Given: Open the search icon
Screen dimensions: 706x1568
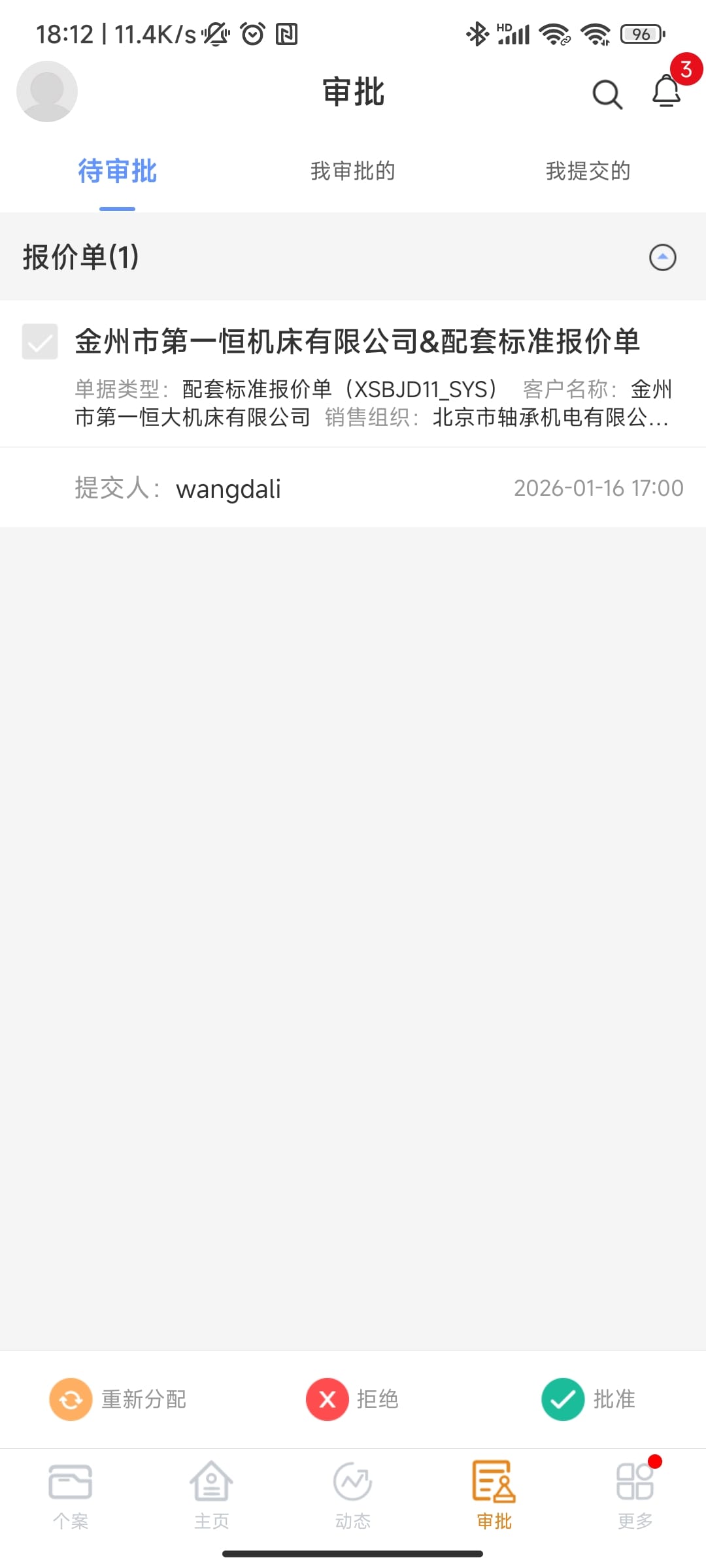Looking at the screenshot, I should point(607,94).
